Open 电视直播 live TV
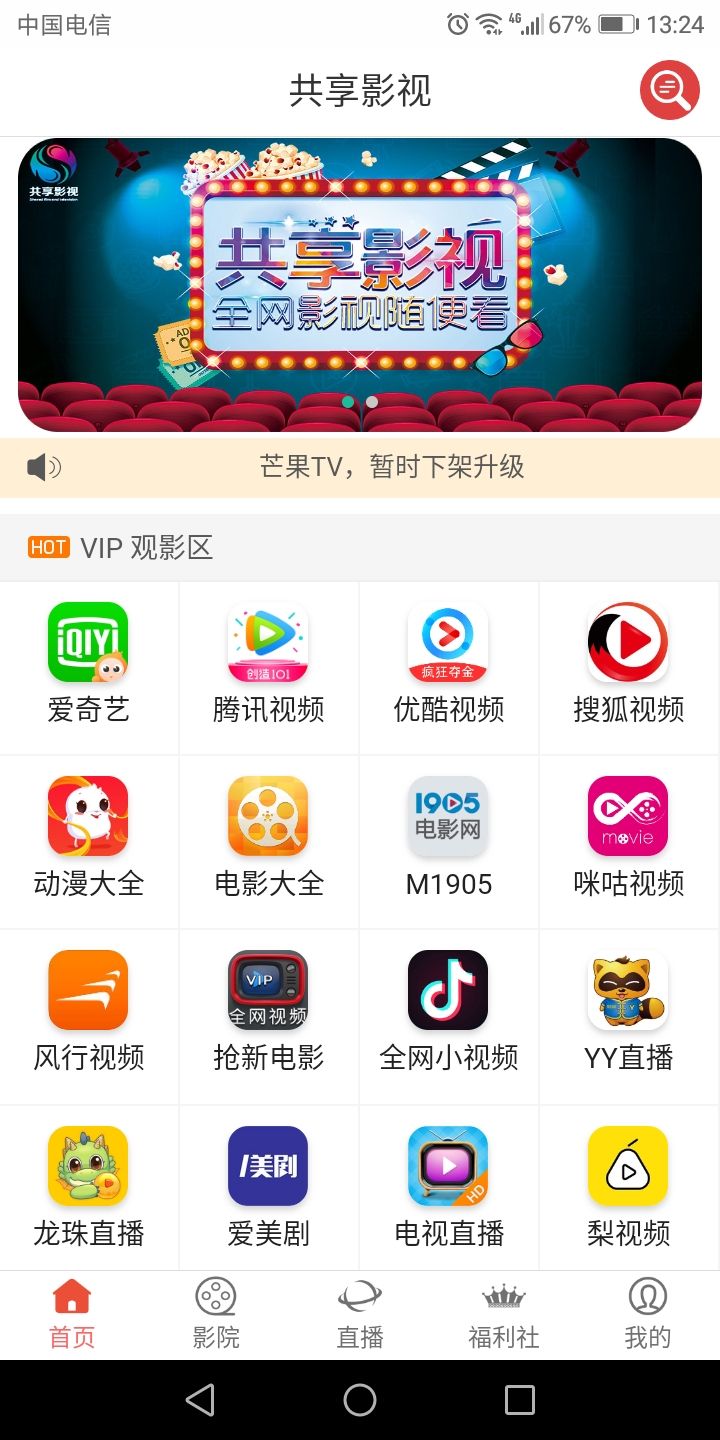The height and width of the screenshot is (1440, 720). [x=448, y=1165]
